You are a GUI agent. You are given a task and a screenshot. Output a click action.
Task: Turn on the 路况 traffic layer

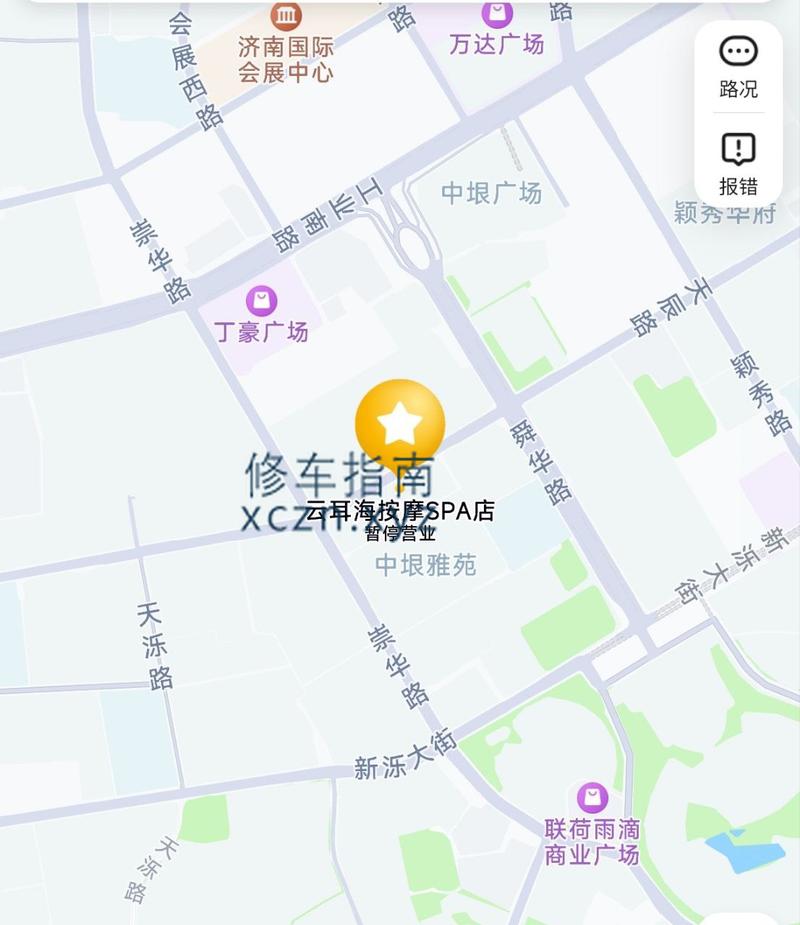coord(738,66)
